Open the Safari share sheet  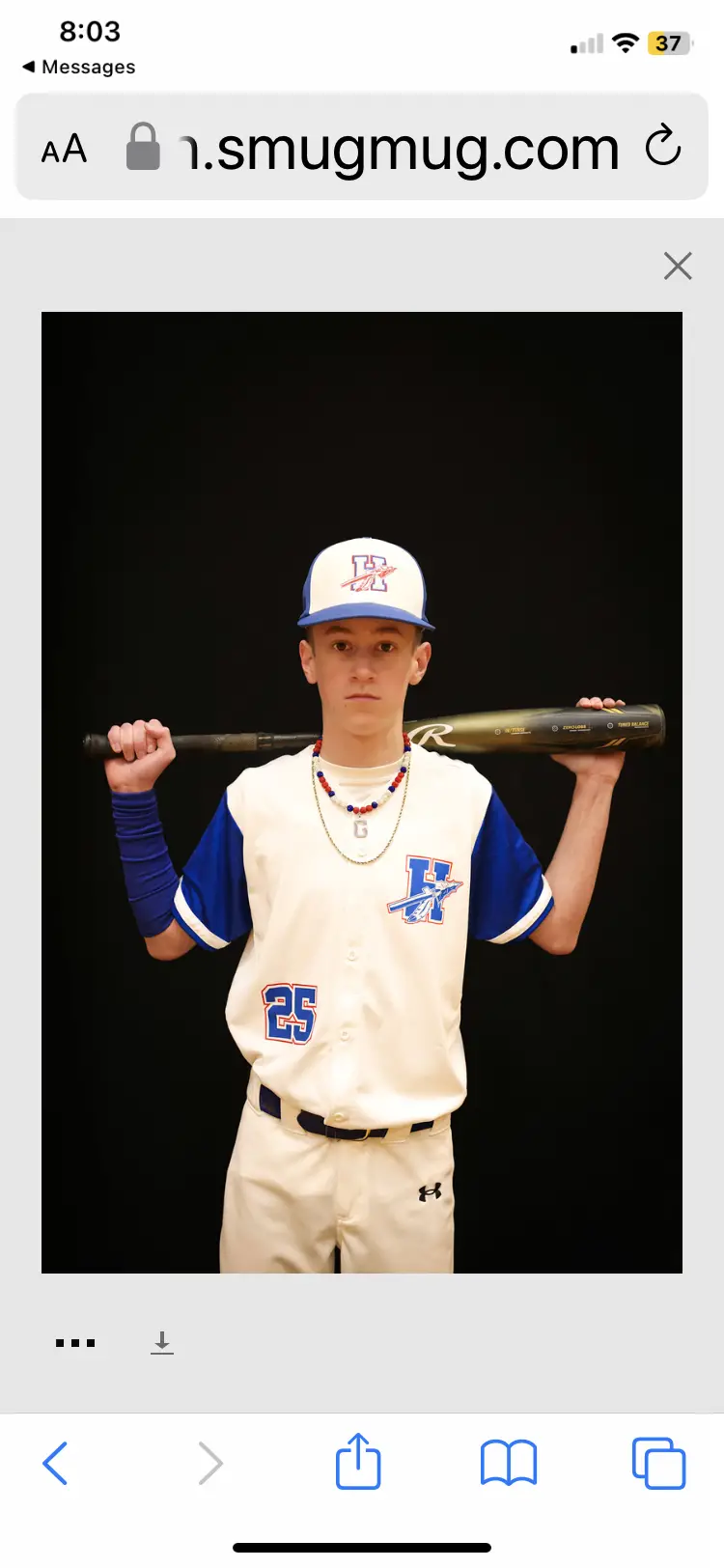click(358, 1462)
